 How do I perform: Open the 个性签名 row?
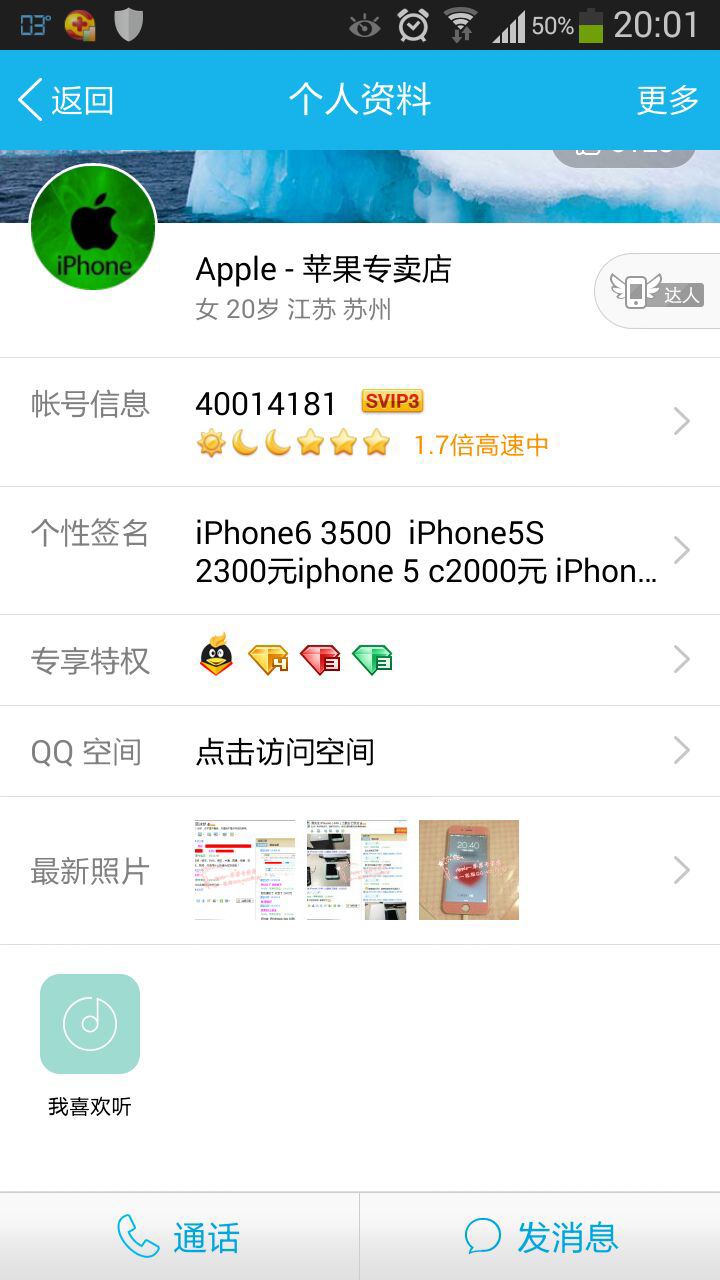[360, 551]
